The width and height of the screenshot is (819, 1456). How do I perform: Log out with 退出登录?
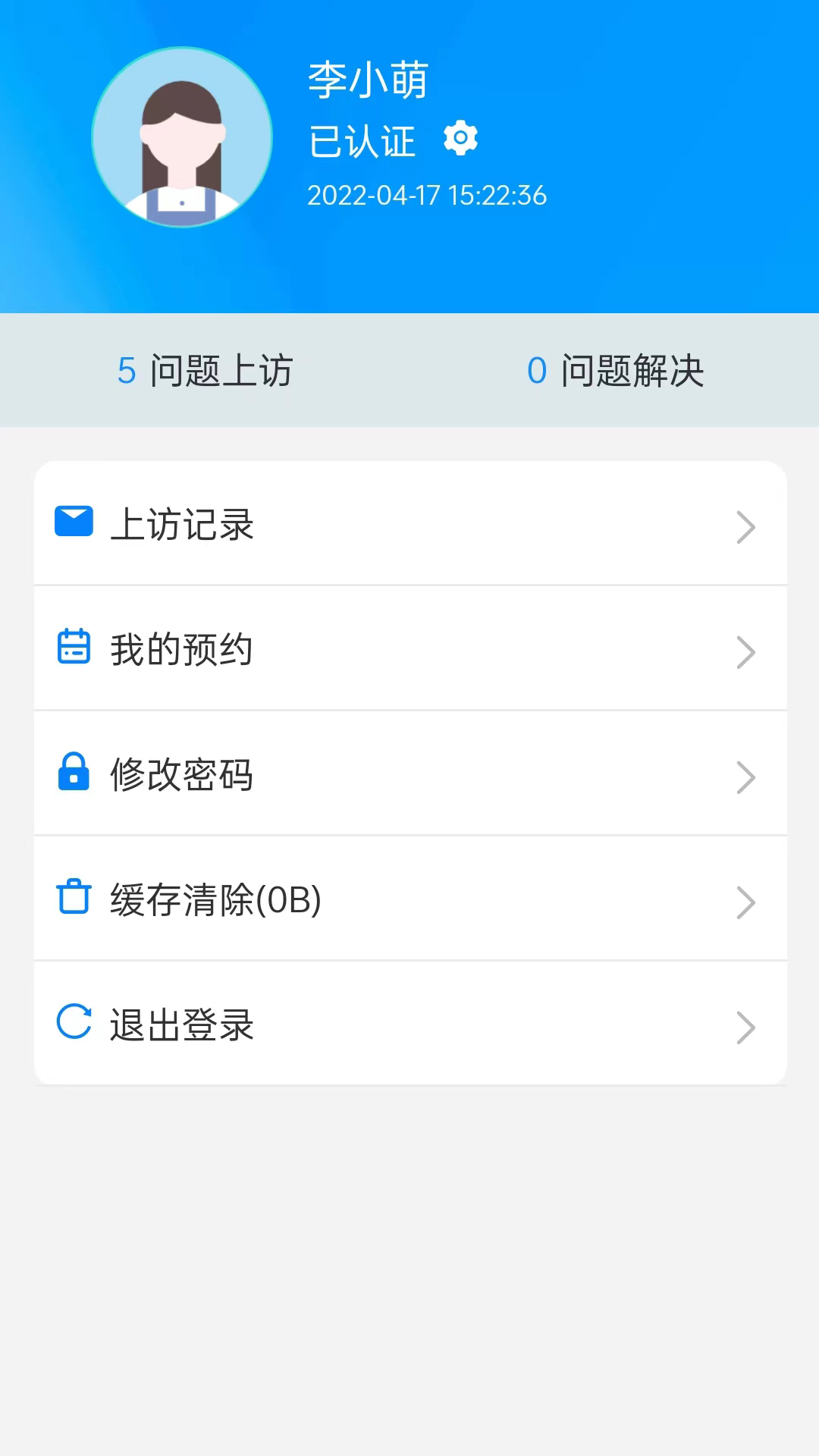coord(410,1024)
